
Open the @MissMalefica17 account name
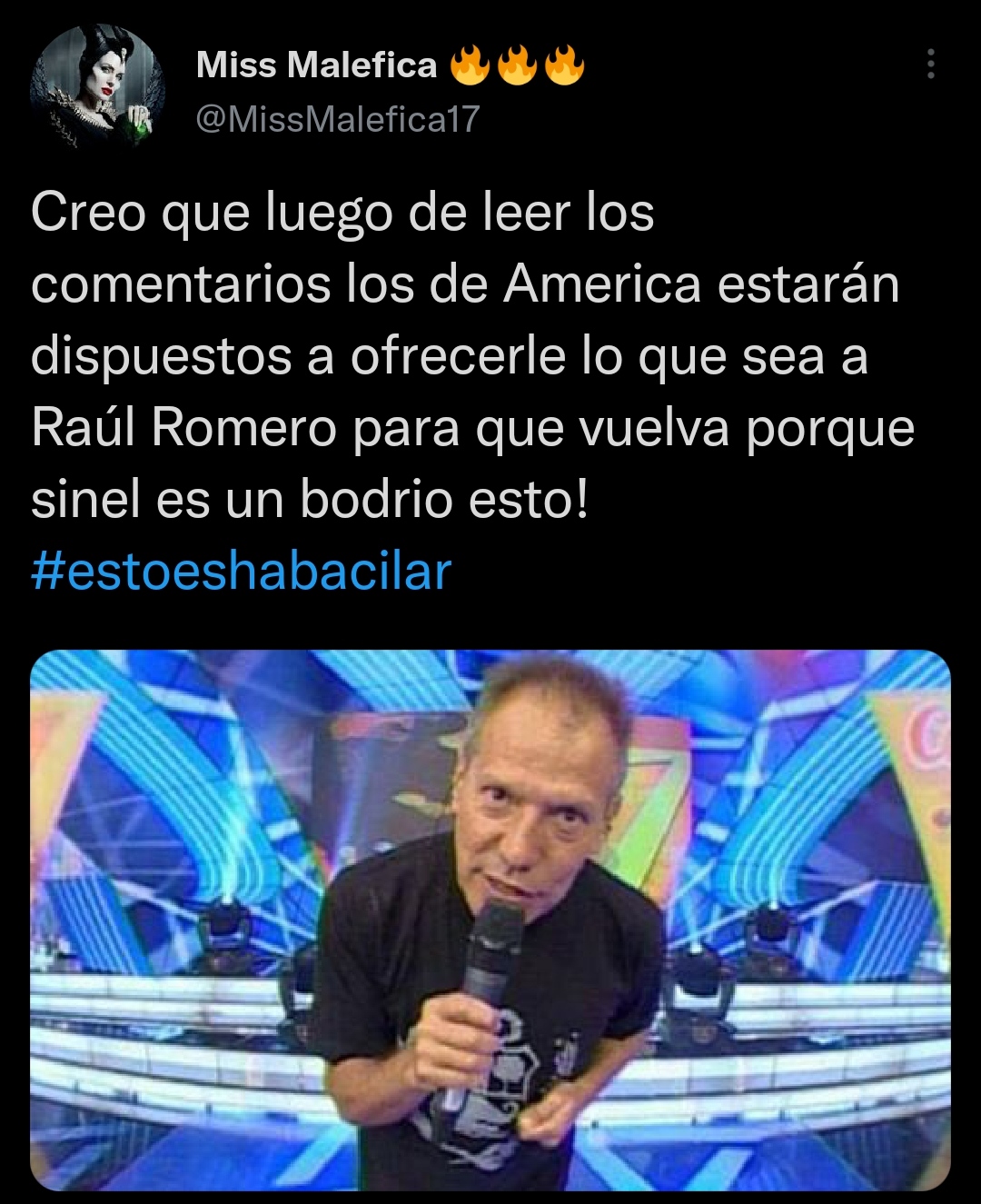337,119
